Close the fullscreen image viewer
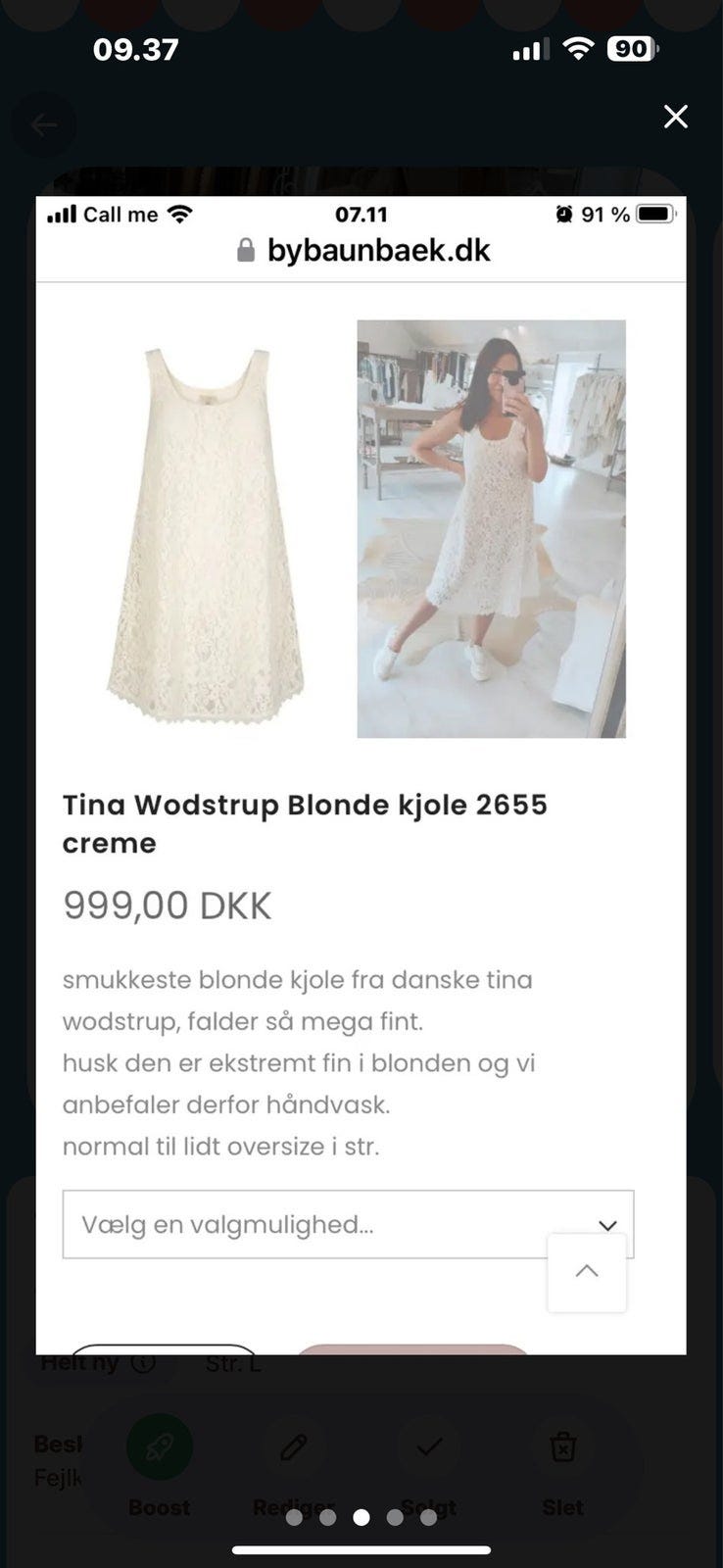 (x=675, y=117)
